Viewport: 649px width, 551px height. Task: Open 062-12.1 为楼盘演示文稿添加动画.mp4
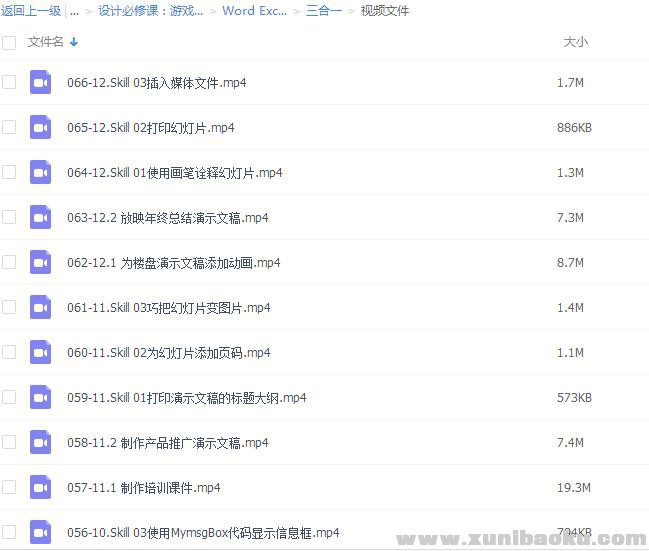[173, 263]
